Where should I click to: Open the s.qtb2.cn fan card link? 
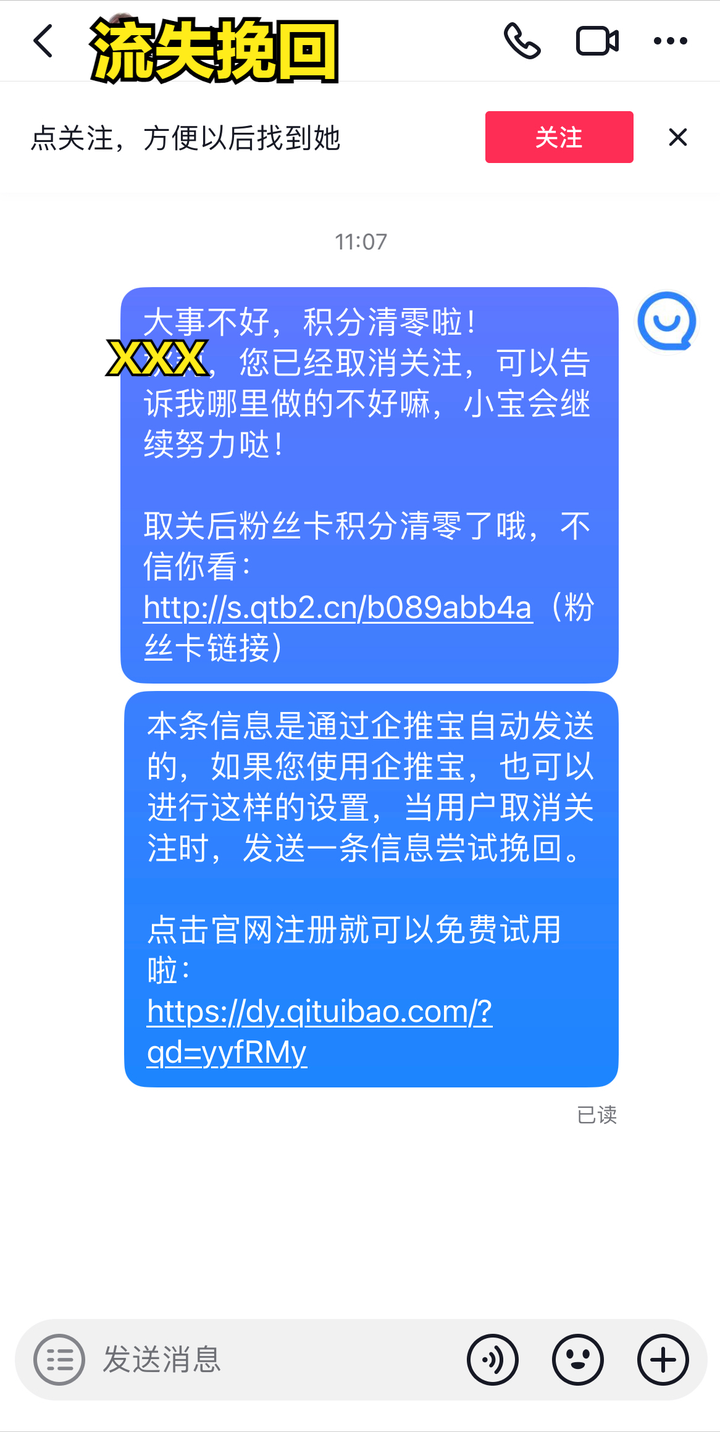coord(338,607)
